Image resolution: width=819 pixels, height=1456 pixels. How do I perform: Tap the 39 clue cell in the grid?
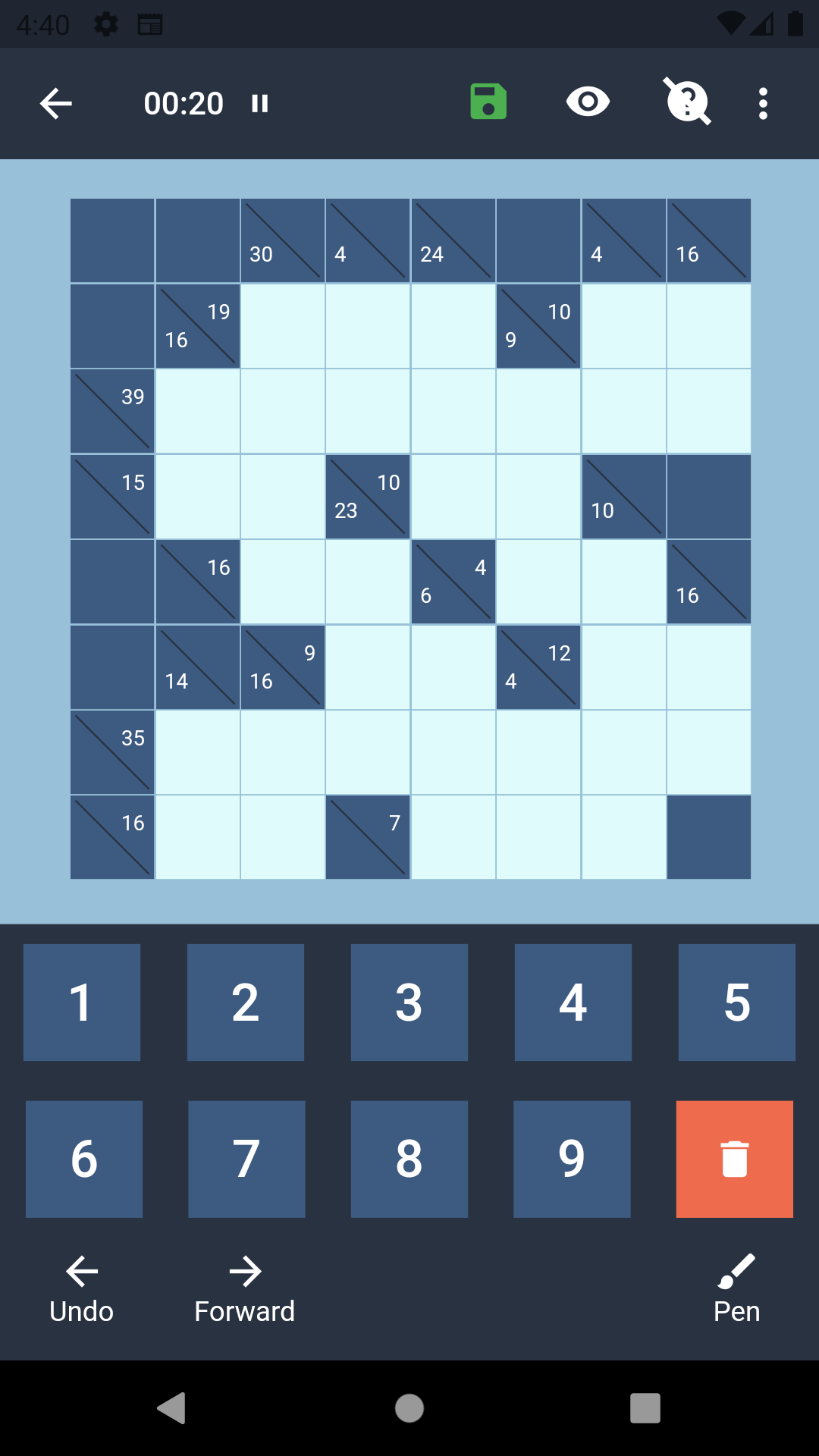point(111,411)
